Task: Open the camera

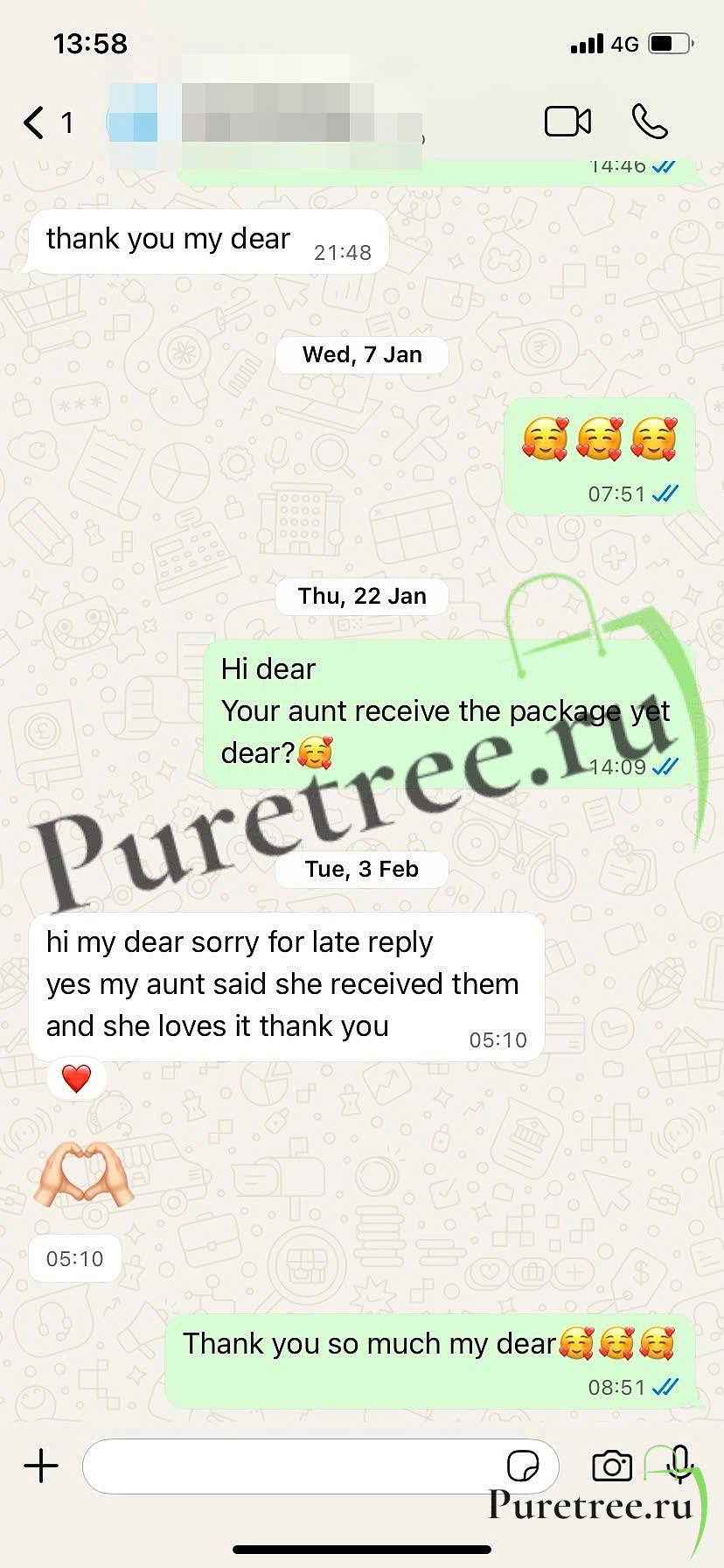Action: (x=612, y=1466)
